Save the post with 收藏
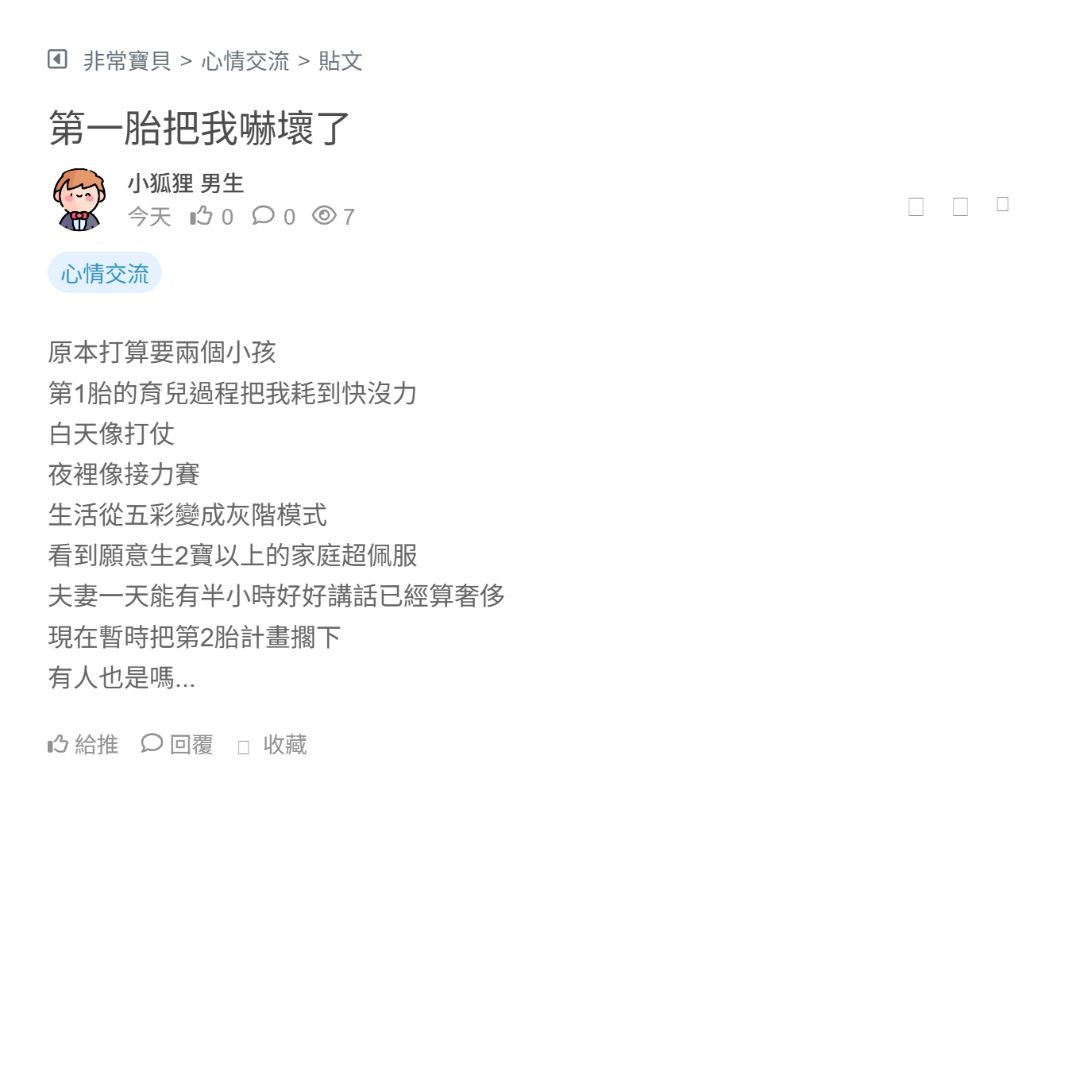 point(272,745)
